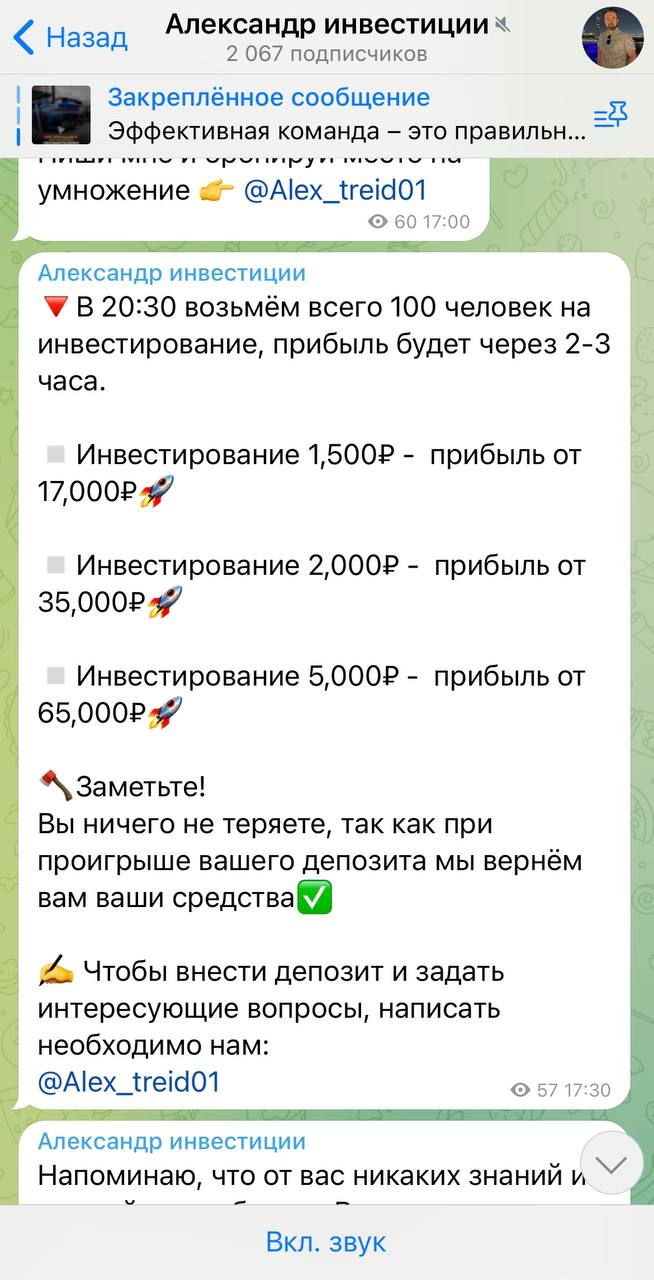Jump to the latest message with the down arrow
The width and height of the screenshot is (654, 1280).
pos(611,1164)
